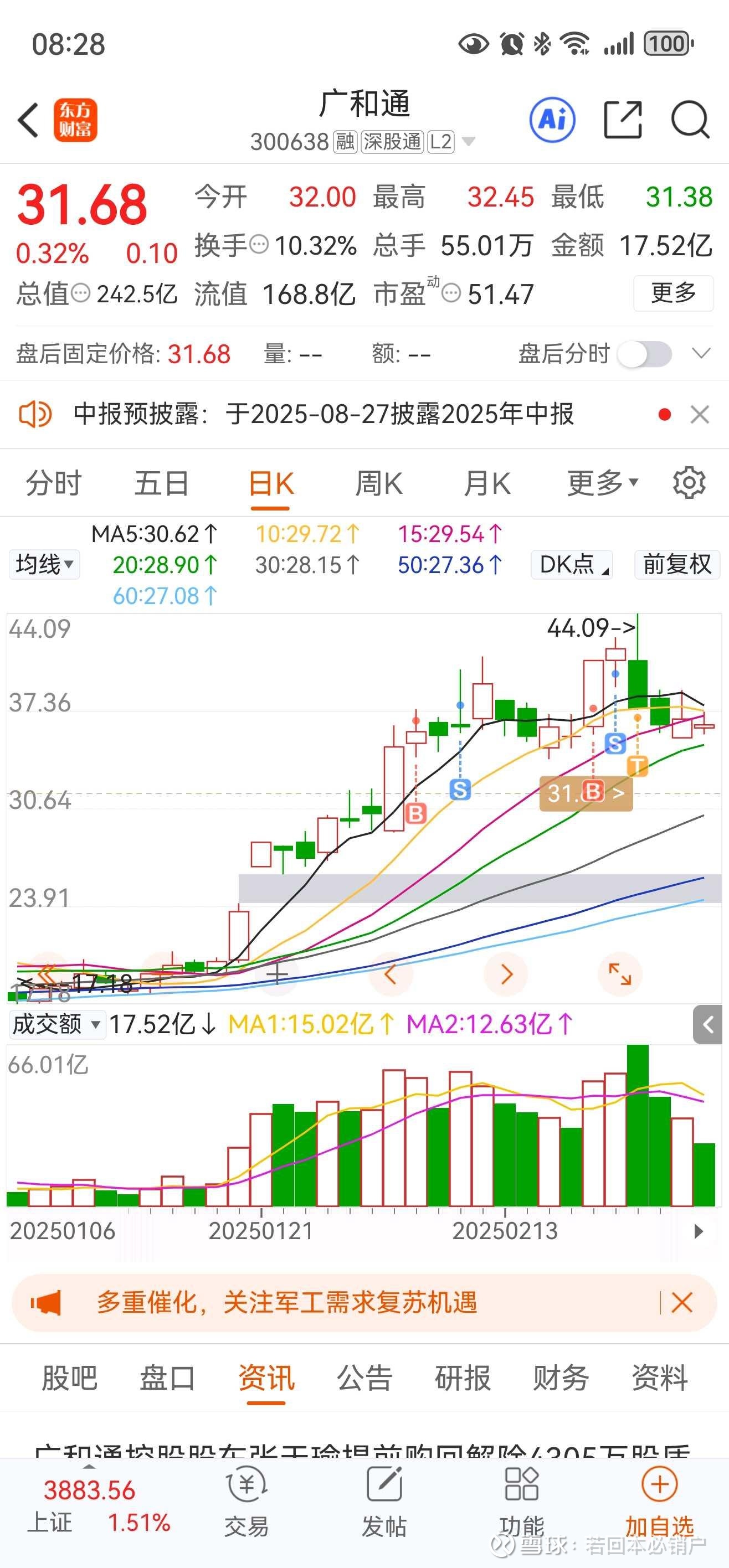The width and height of the screenshot is (729, 1568).
Task: Dismiss the 中报预披露 notice
Action: (700, 415)
